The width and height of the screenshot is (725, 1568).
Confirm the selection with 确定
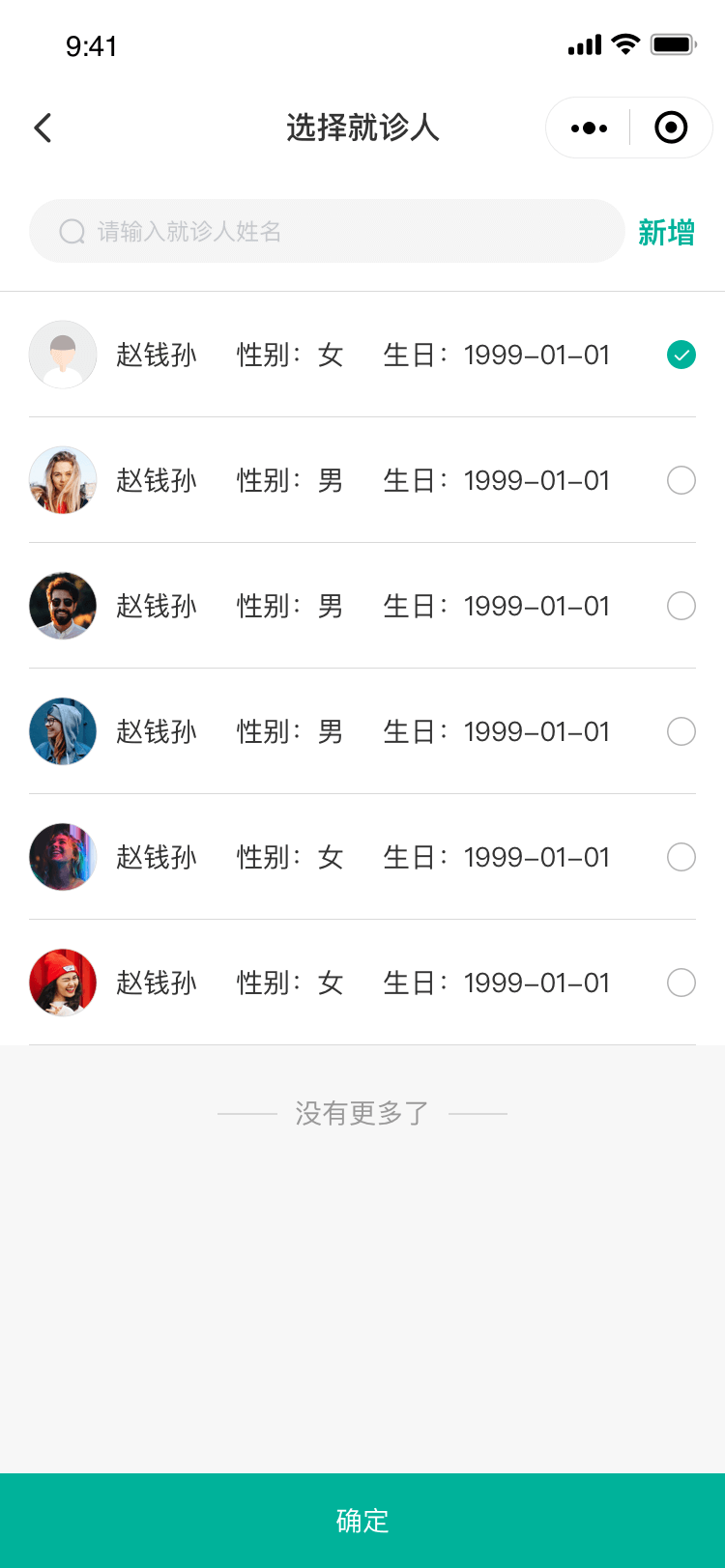tap(362, 1521)
